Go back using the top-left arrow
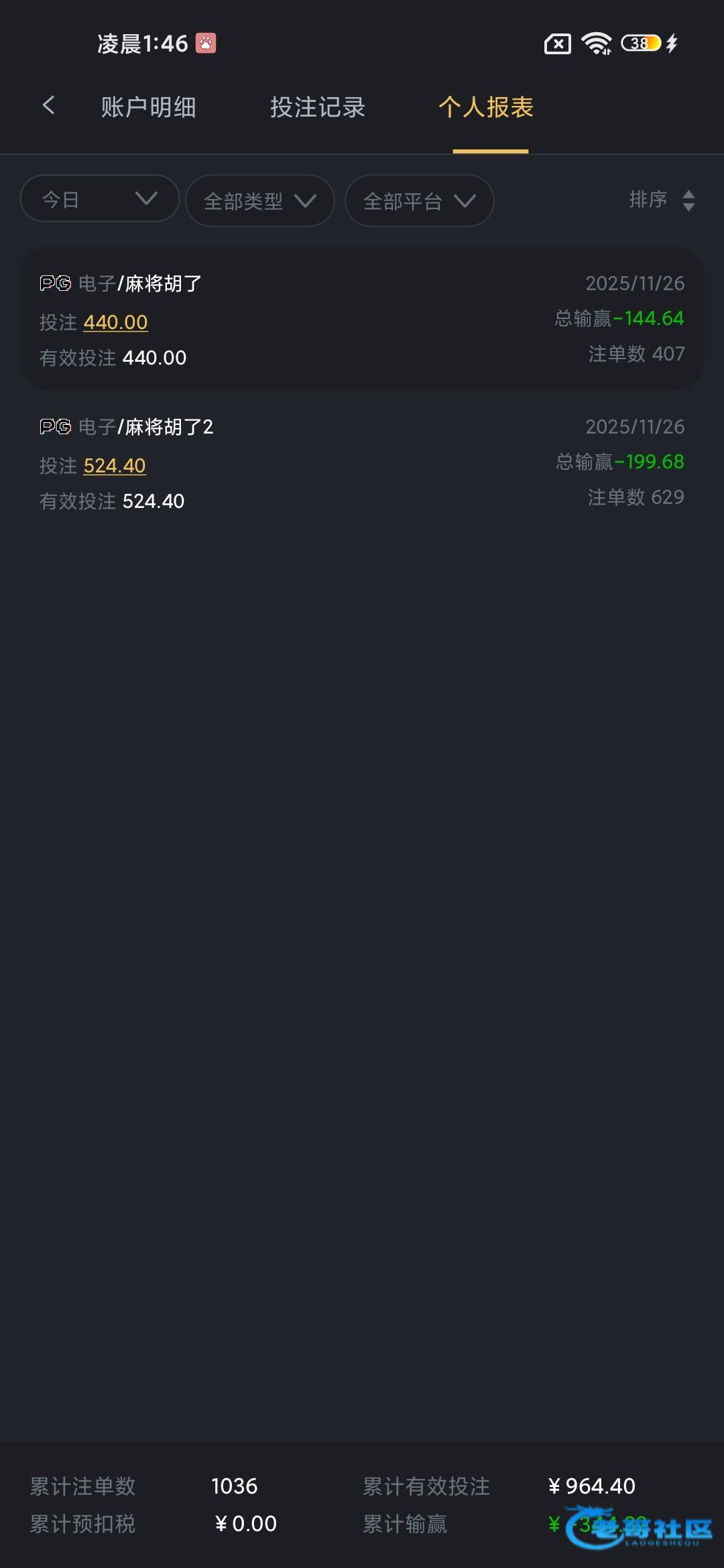724x1568 pixels. (x=49, y=105)
